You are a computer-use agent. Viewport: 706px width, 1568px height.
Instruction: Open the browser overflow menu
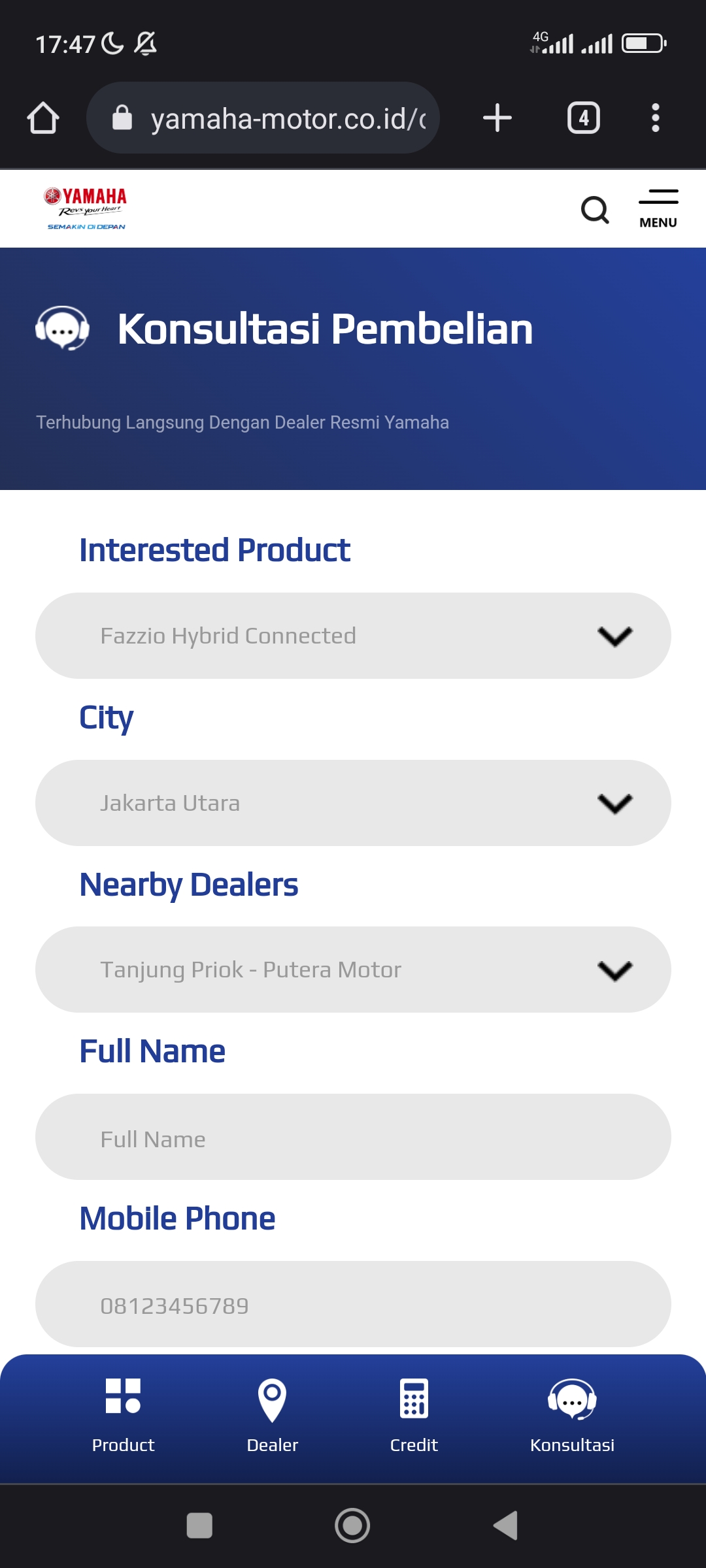click(655, 118)
